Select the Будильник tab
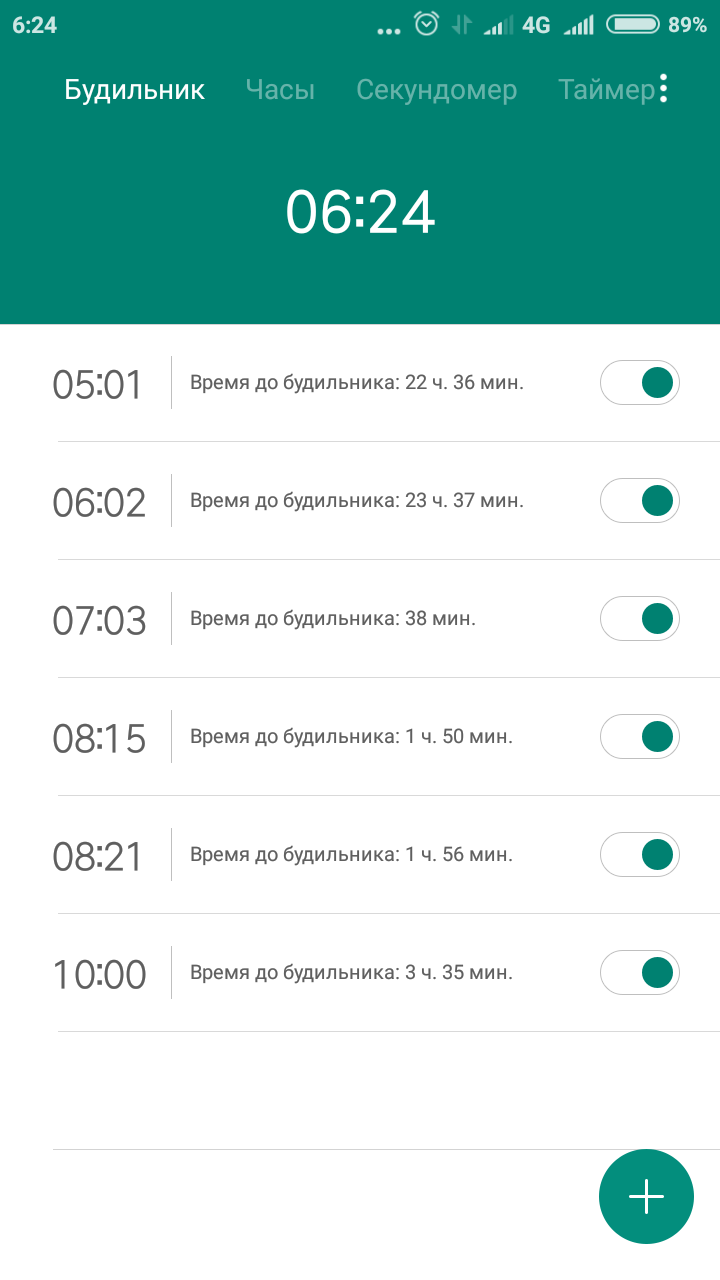The height and width of the screenshot is (1280, 720). 134,90
